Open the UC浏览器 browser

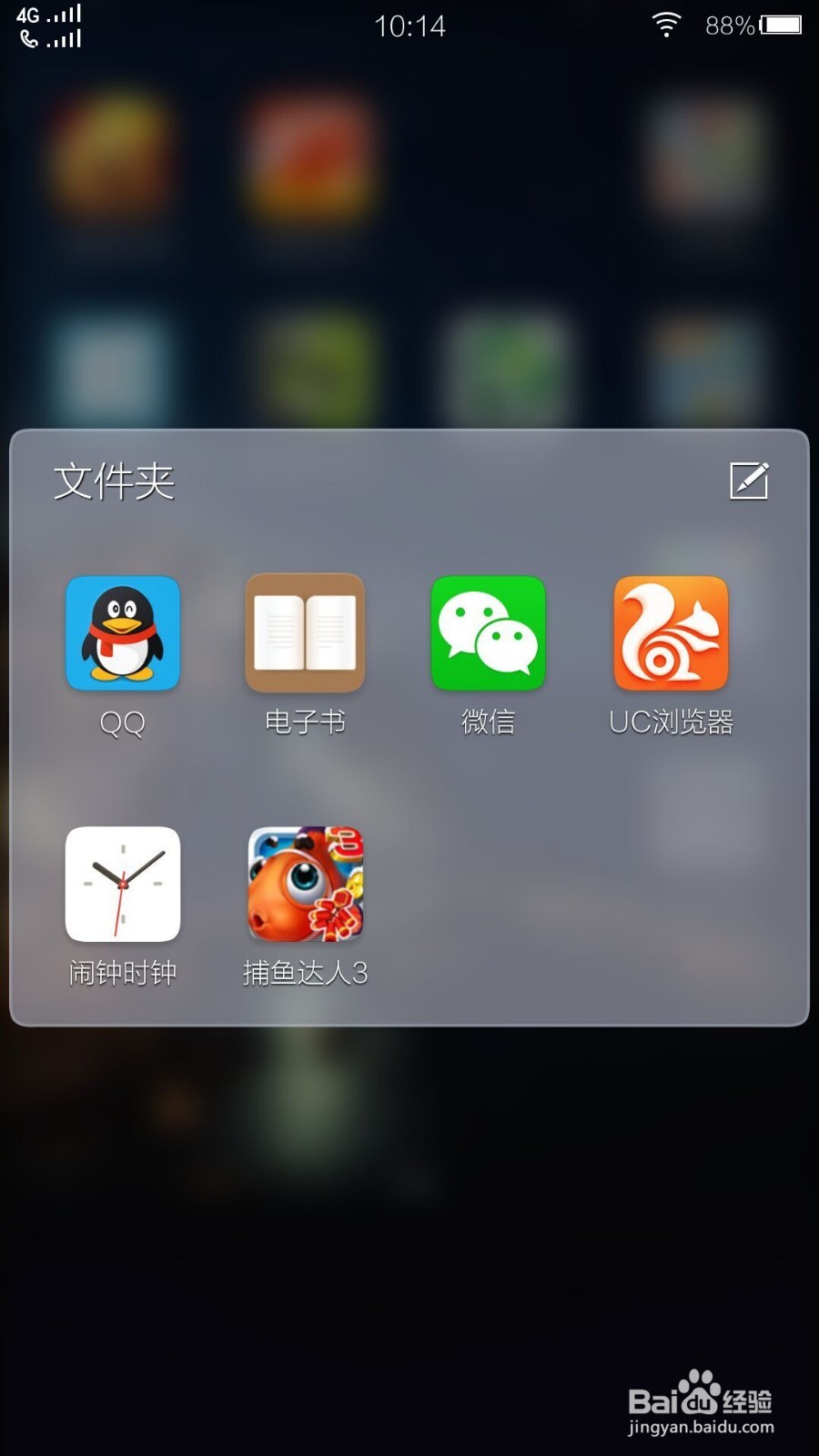[x=671, y=632]
